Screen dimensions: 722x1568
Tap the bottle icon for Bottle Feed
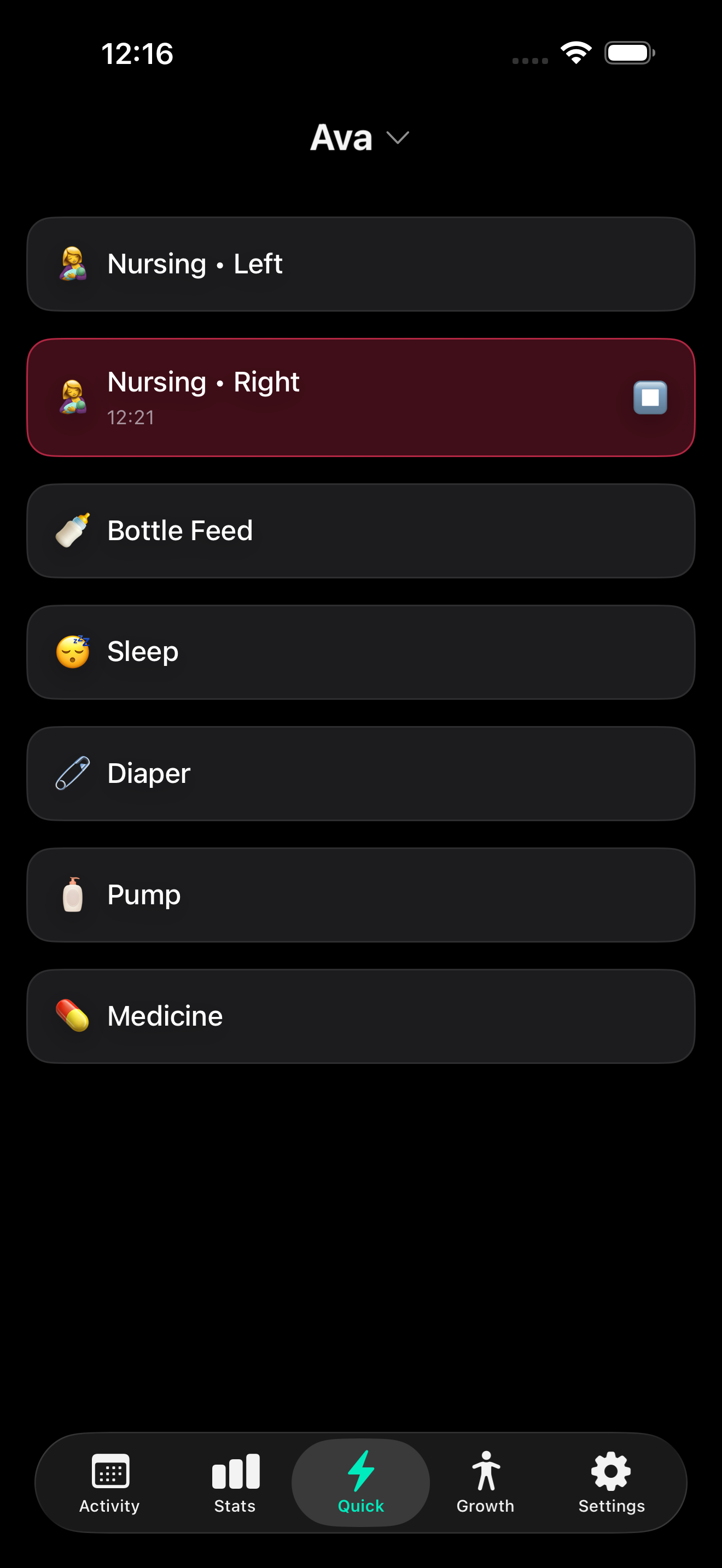click(73, 530)
